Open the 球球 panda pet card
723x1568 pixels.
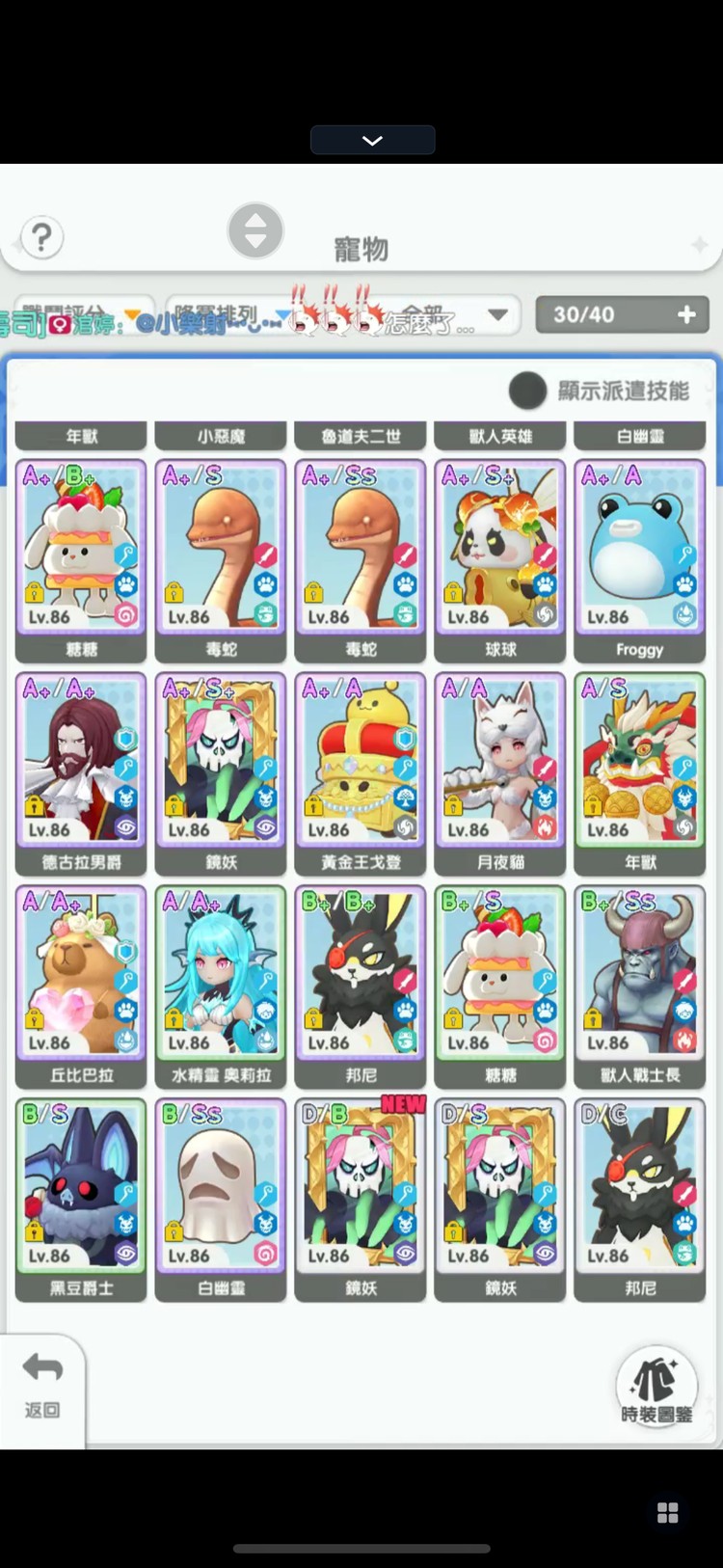point(499,559)
